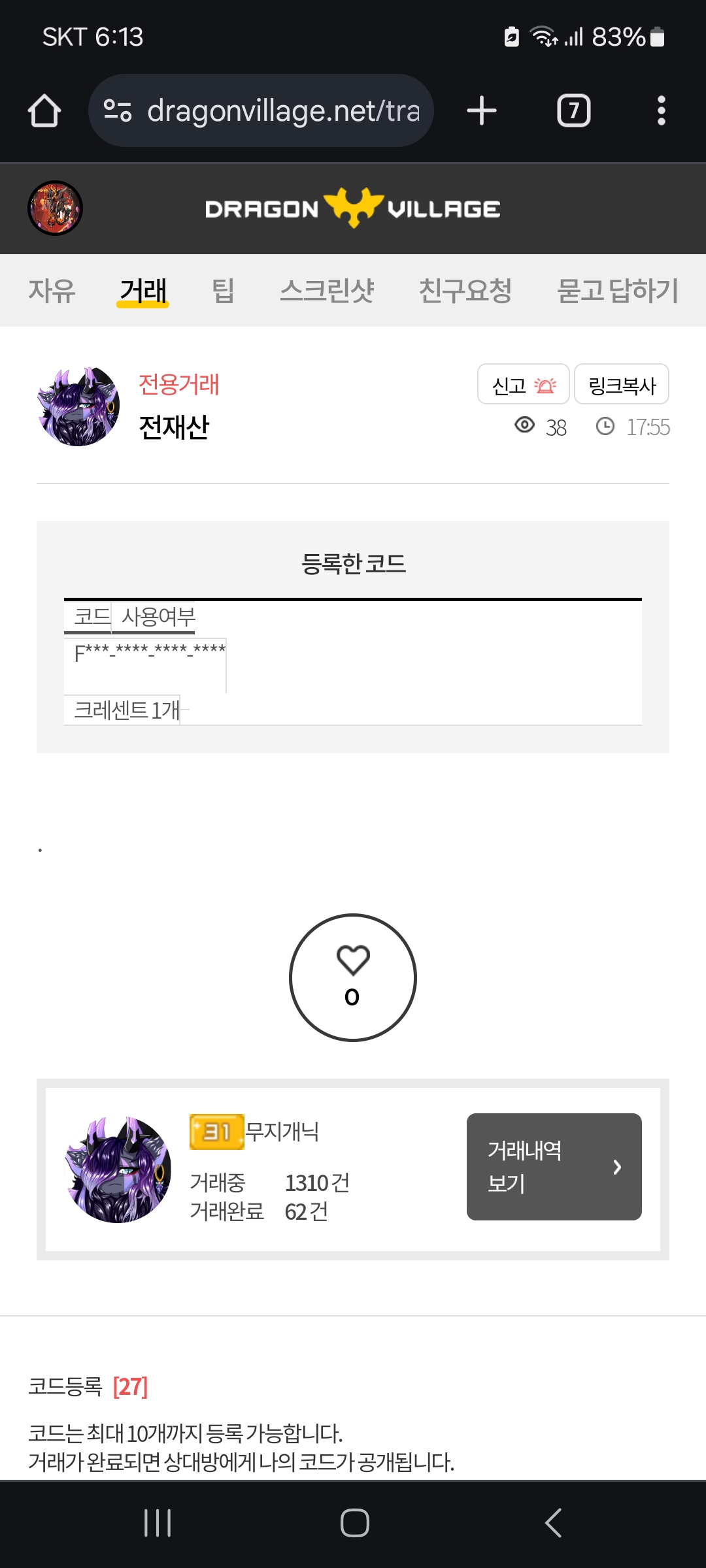Copy the post link with 링크복사
This screenshot has width=706, height=1568.
621,385
